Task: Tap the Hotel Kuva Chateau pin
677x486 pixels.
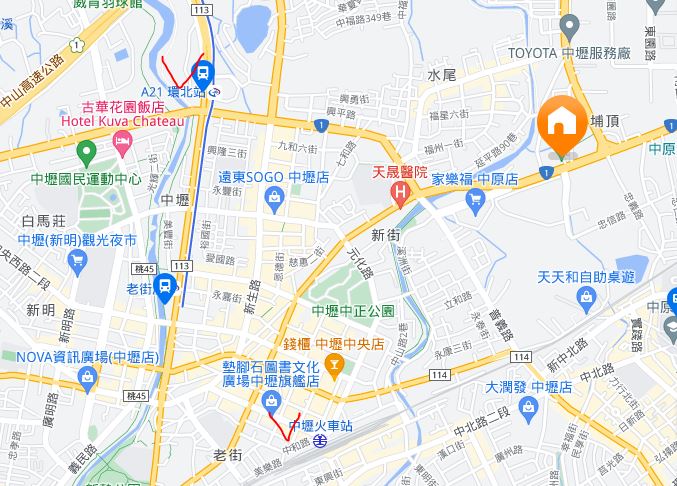Action: [123, 145]
